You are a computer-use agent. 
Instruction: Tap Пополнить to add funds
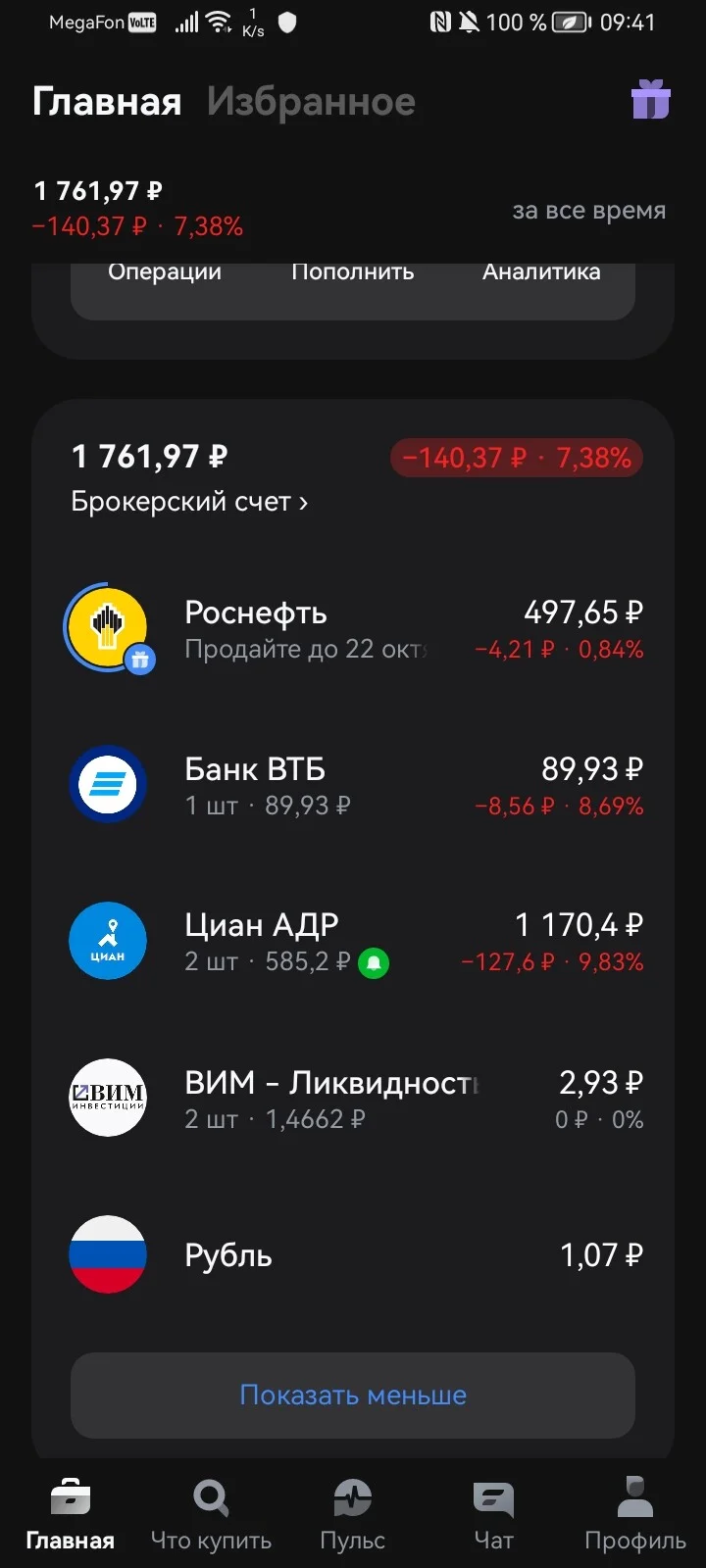tap(353, 271)
